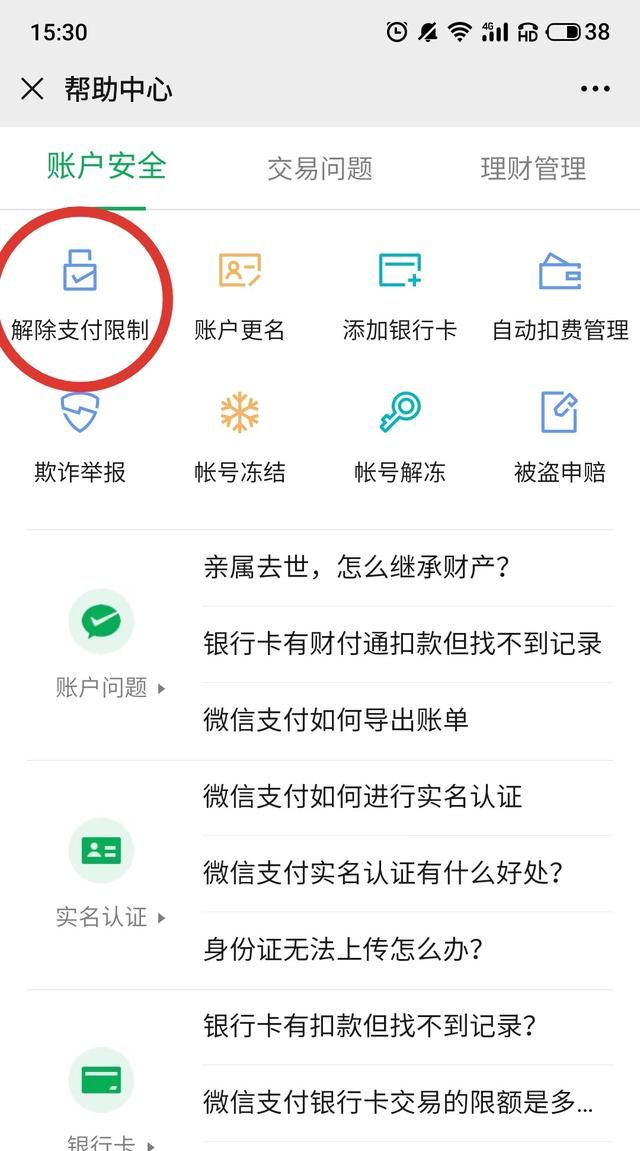
Task: Open 亲属去世，怎么继承财产？ question
Action: coord(358,567)
